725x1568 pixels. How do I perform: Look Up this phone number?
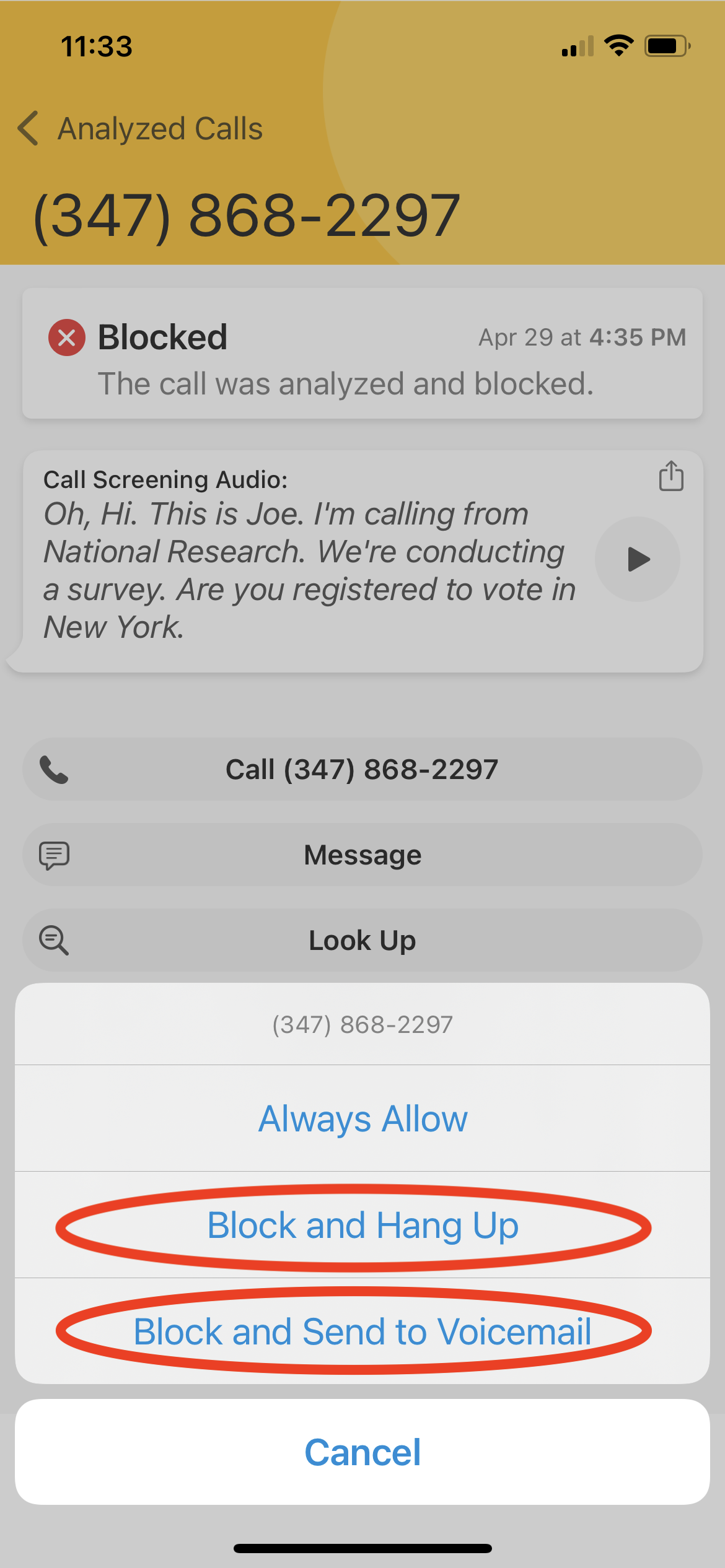(x=362, y=940)
